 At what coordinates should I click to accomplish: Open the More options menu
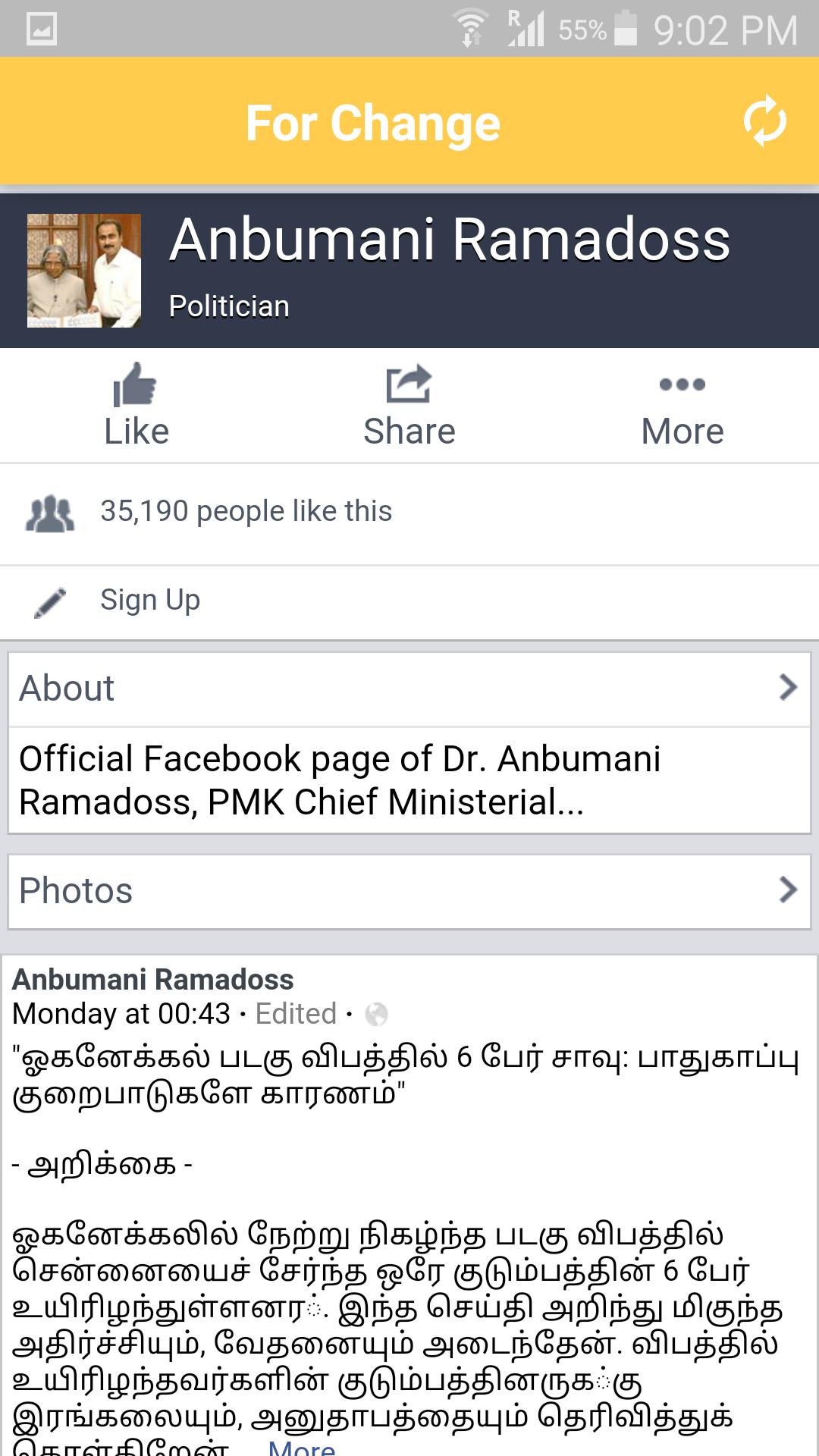(x=682, y=406)
